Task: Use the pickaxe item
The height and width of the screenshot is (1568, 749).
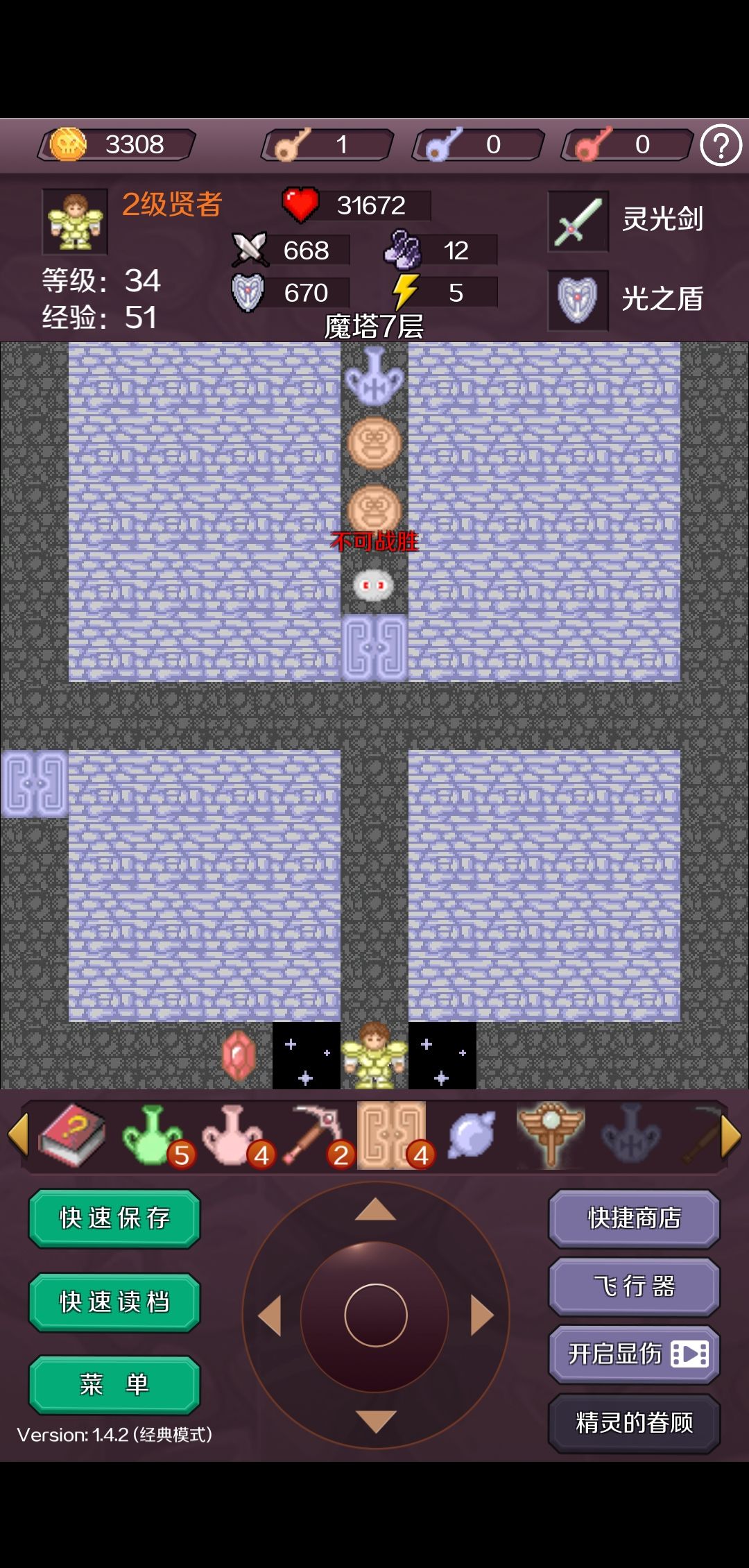Action: point(311,1134)
